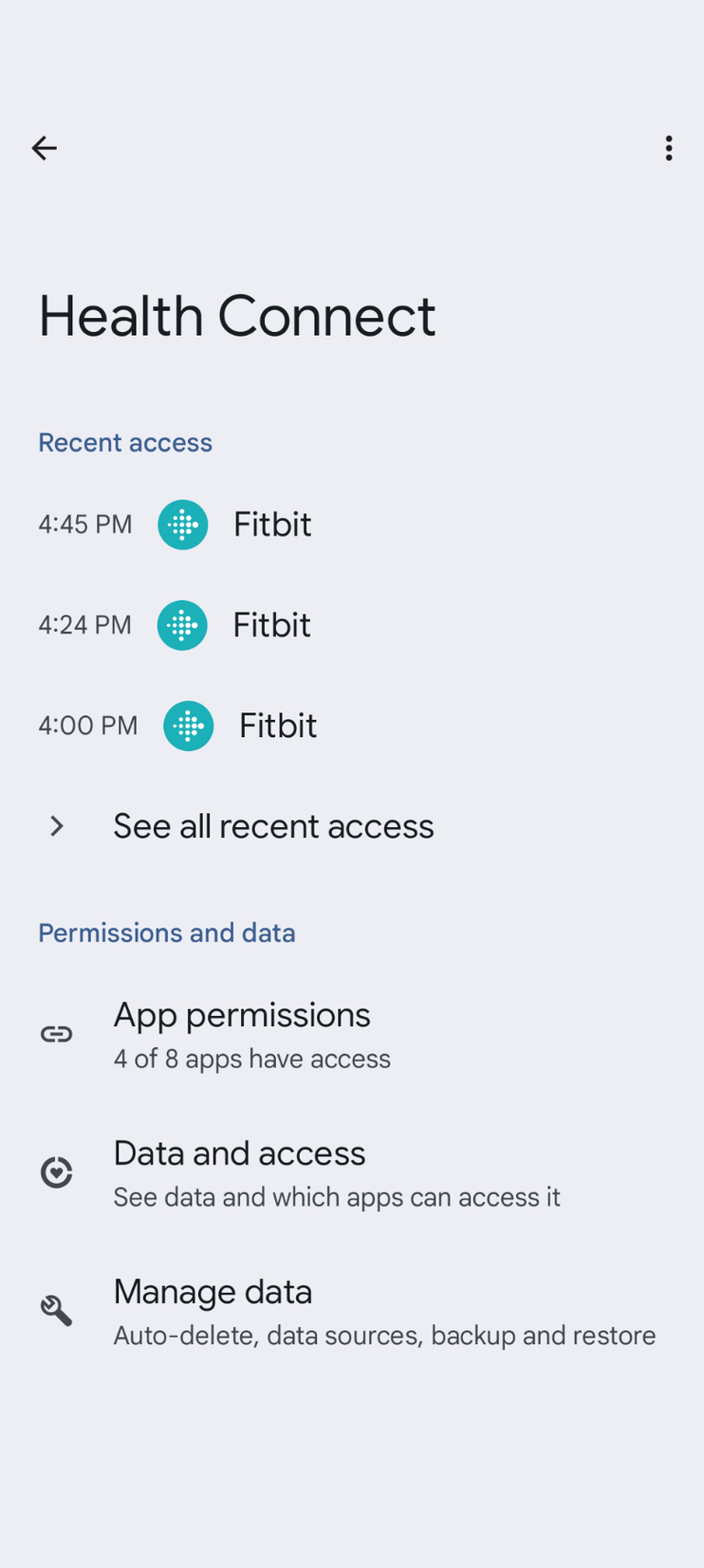Screen dimensions: 704x1568
Task: Open the Fitbit icon for the 4:24 PM entry
Action: [182, 624]
